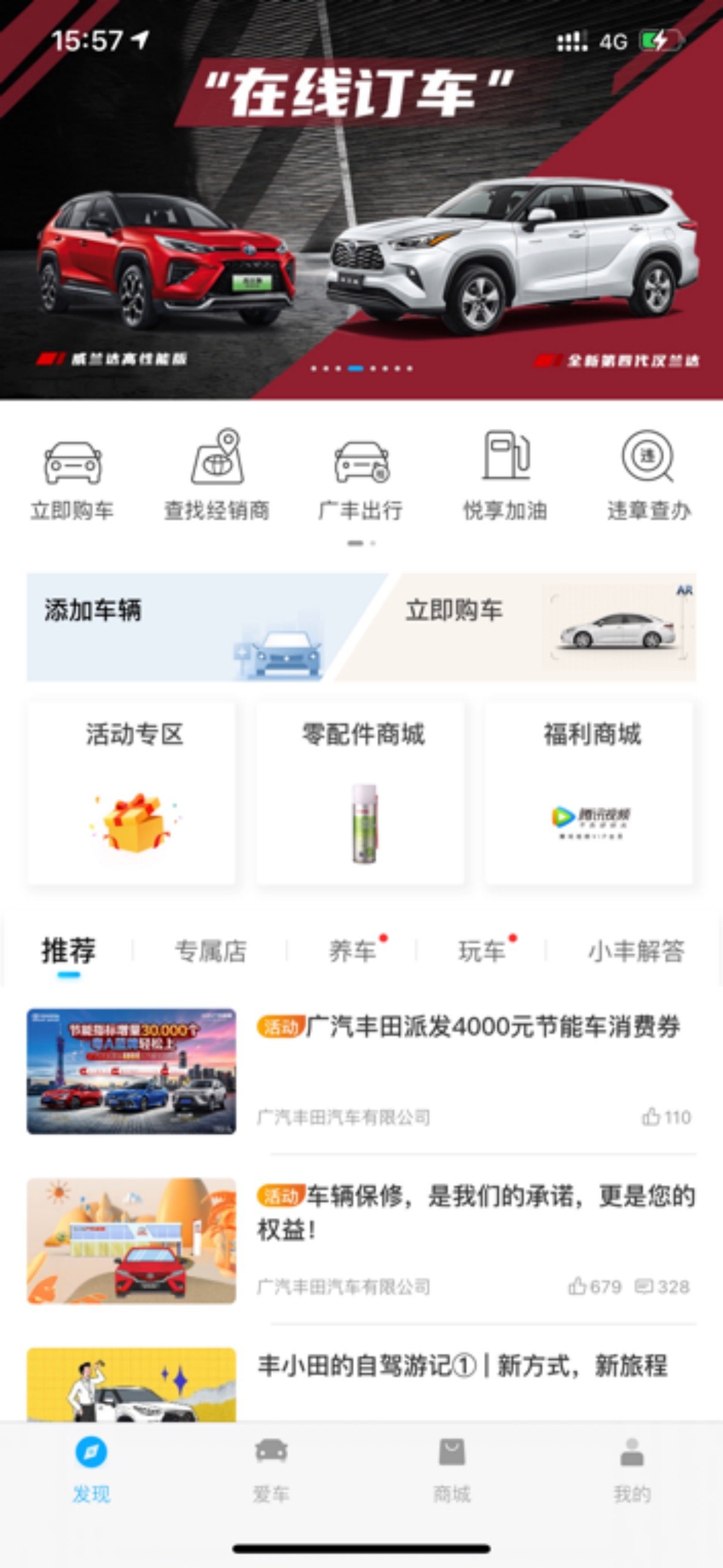The width and height of the screenshot is (723, 1568).
Task: Open the 活动专区 card
Action: pyautogui.click(x=132, y=791)
